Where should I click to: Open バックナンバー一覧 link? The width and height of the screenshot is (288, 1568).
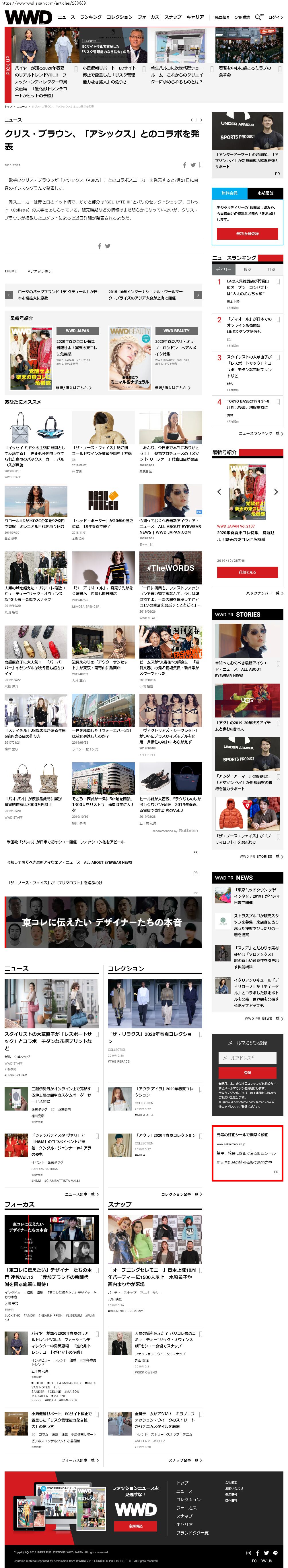coord(264,593)
